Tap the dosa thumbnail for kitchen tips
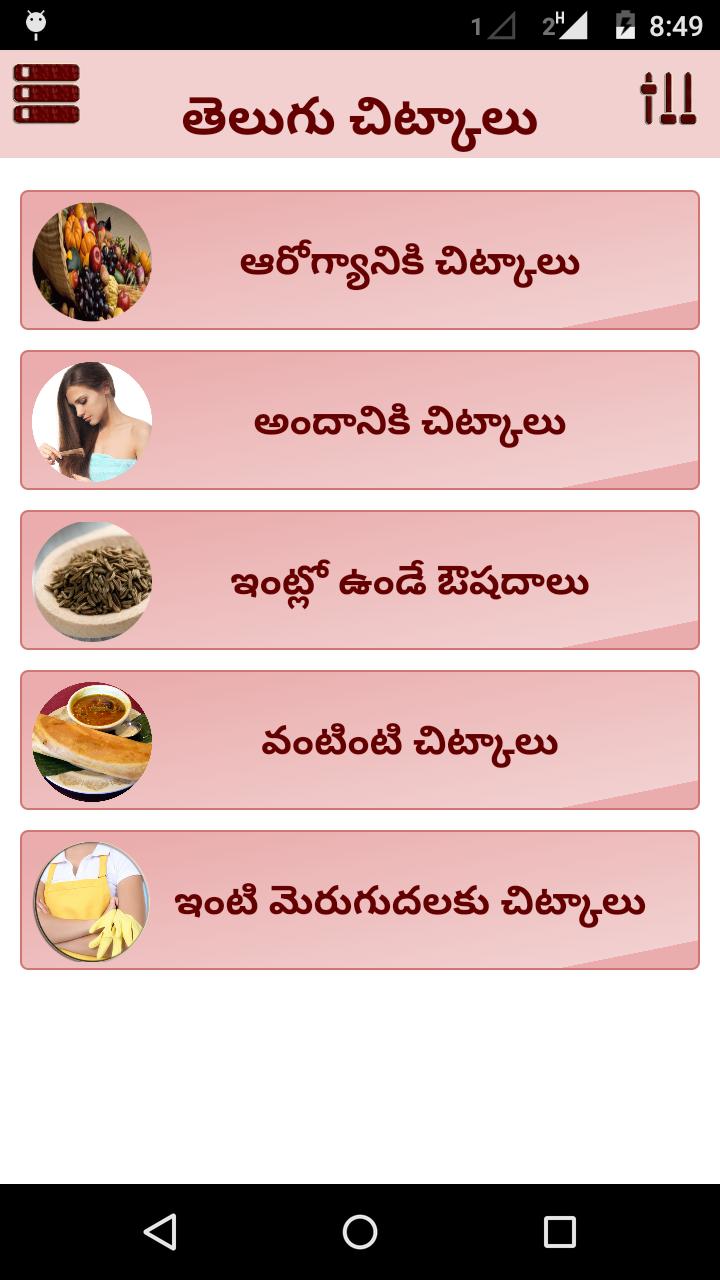 pos(92,739)
